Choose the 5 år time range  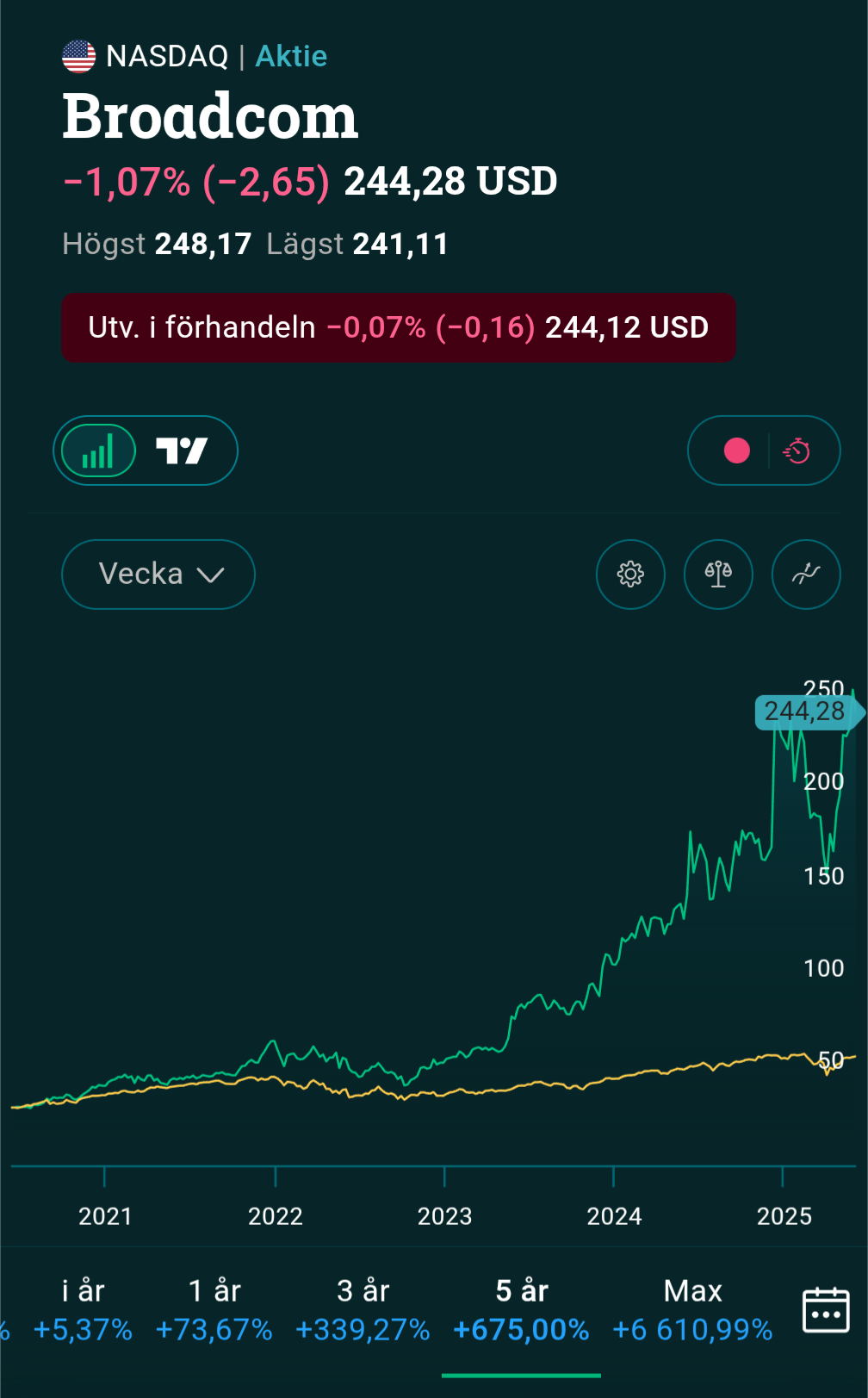coord(521,1309)
